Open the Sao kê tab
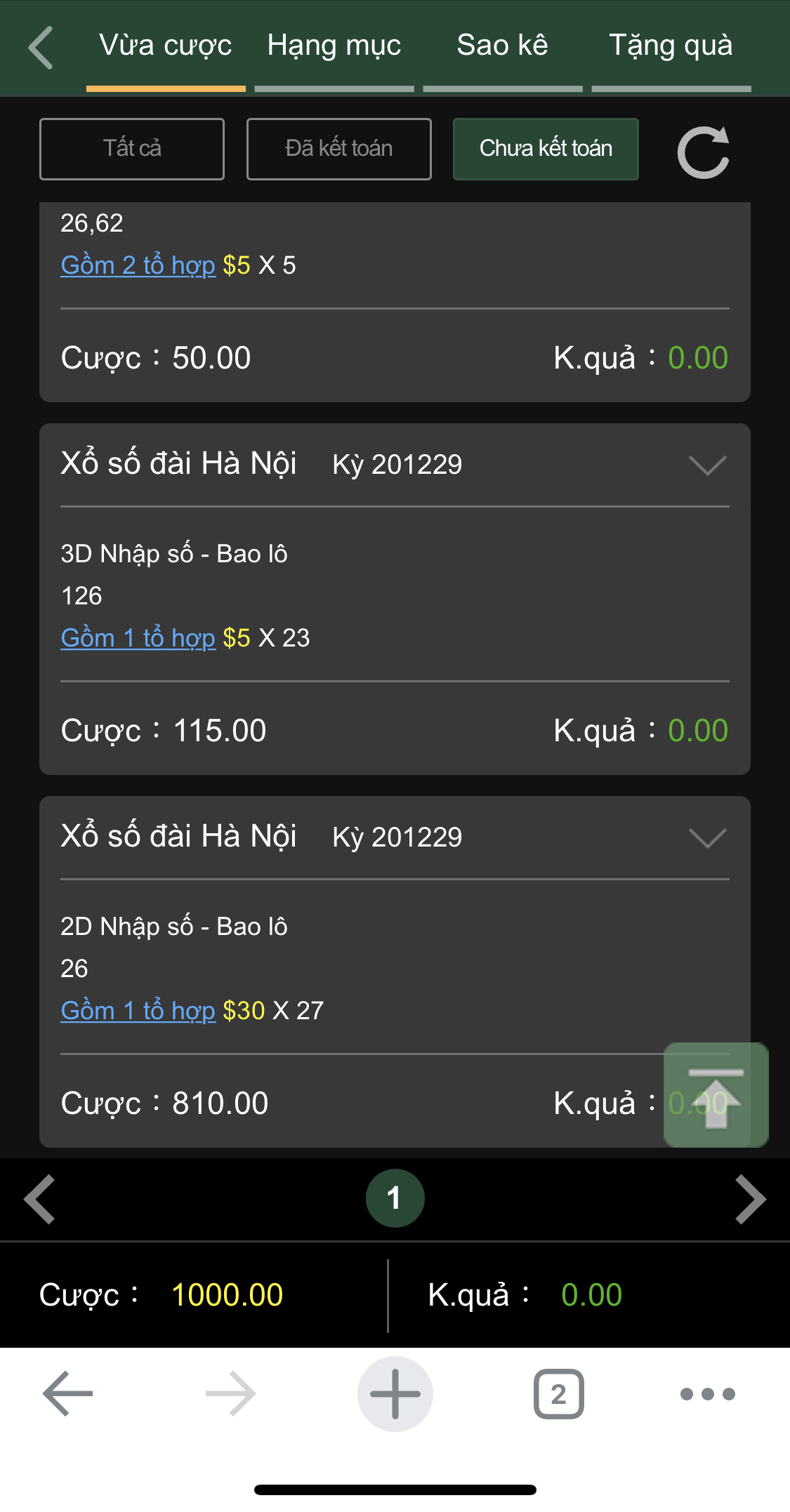The image size is (790, 1512). [x=503, y=46]
